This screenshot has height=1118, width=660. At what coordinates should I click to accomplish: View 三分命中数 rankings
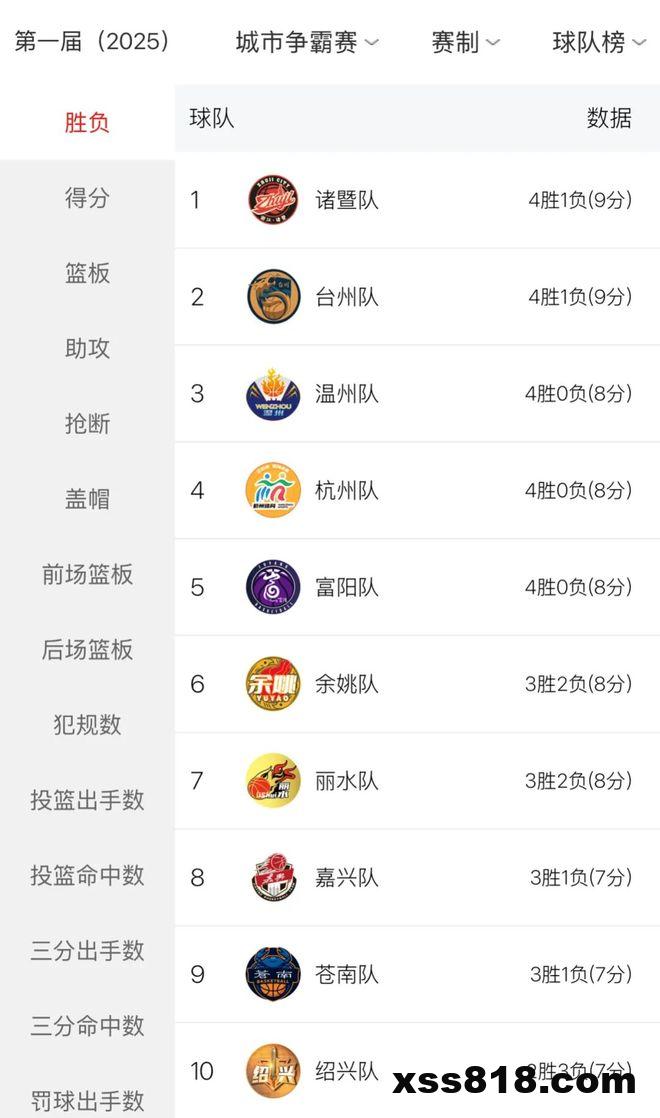[87, 1025]
